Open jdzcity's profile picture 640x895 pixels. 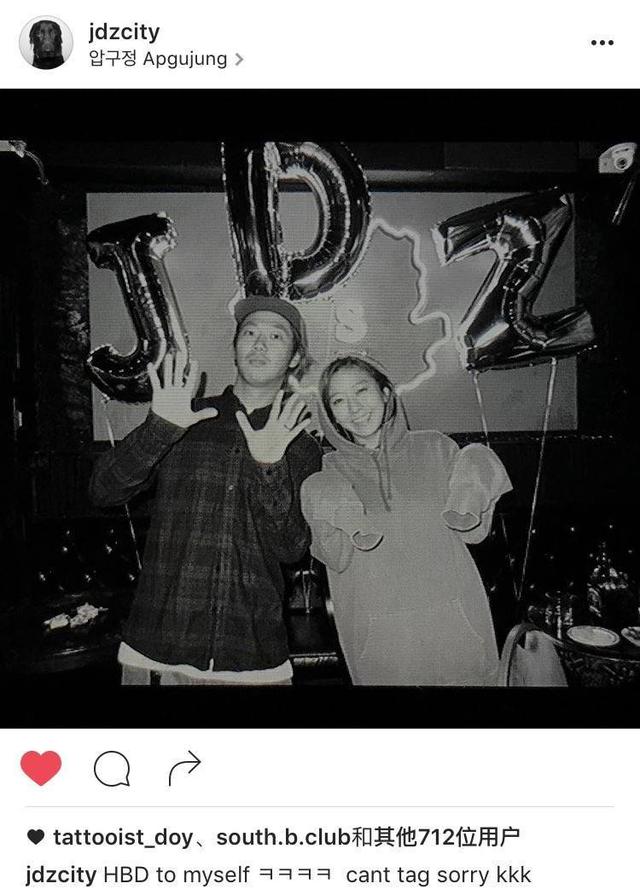click(45, 44)
